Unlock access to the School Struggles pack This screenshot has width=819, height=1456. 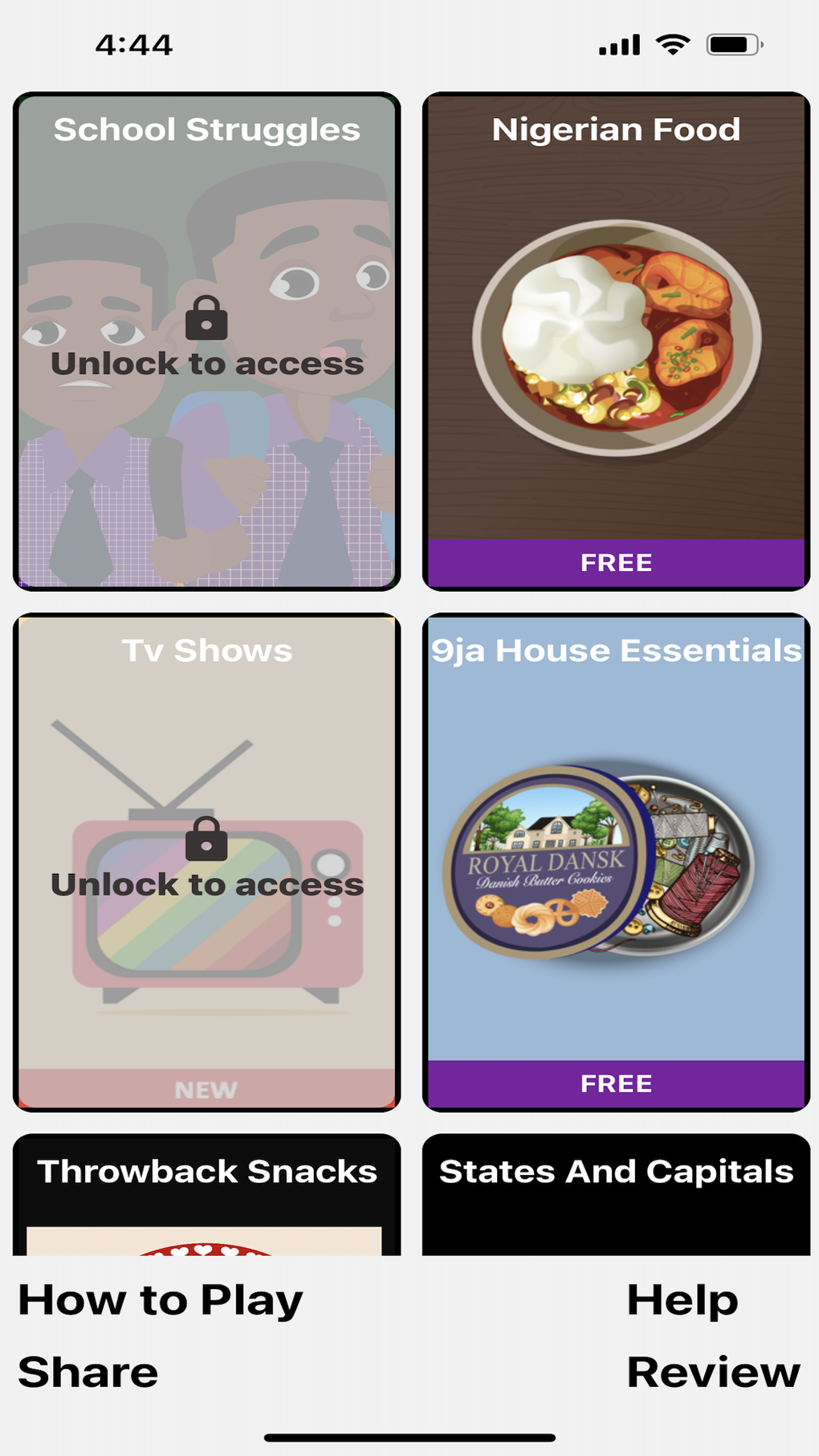pyautogui.click(x=206, y=363)
